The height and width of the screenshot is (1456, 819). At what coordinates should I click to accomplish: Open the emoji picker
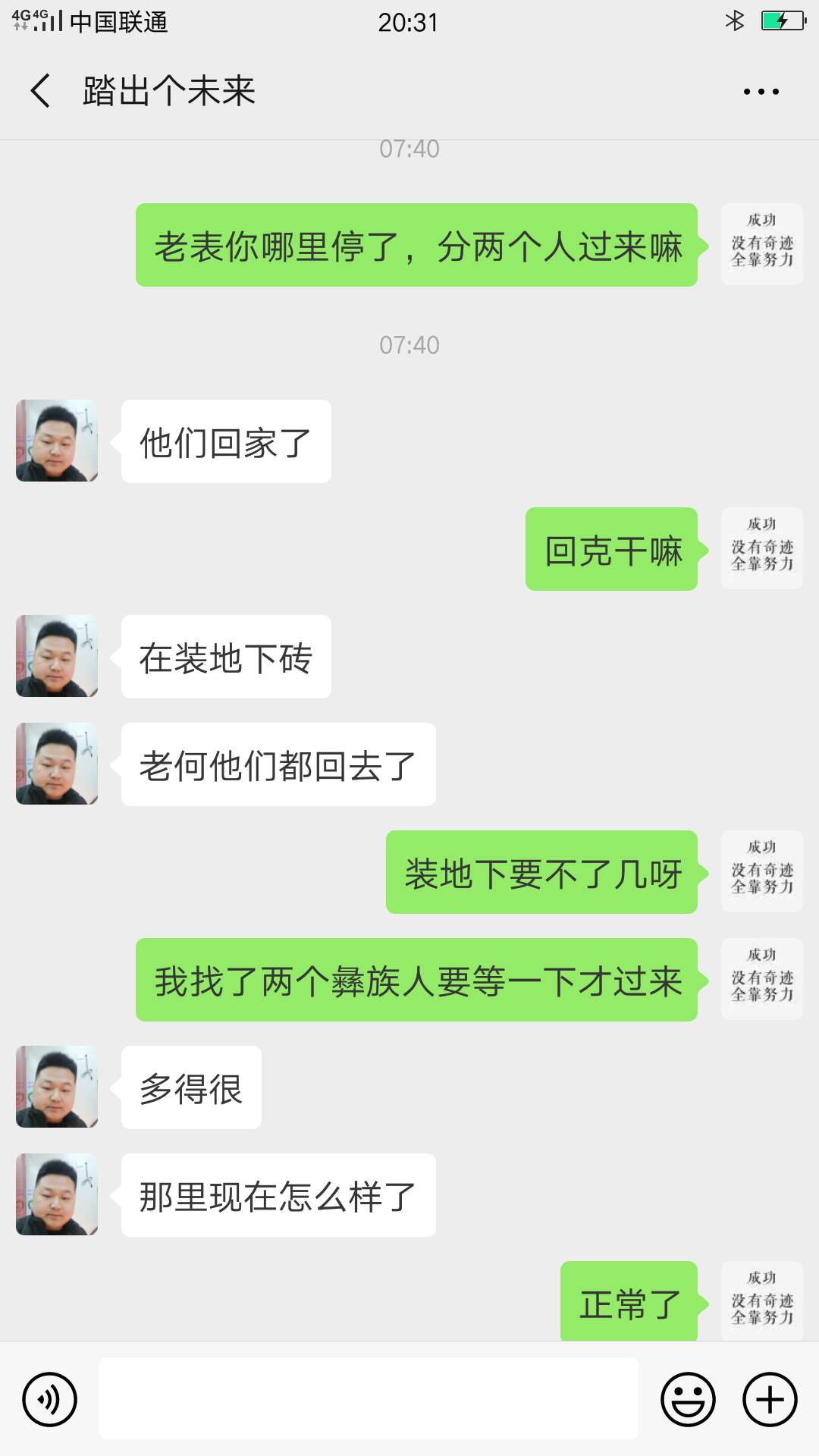[x=688, y=1399]
